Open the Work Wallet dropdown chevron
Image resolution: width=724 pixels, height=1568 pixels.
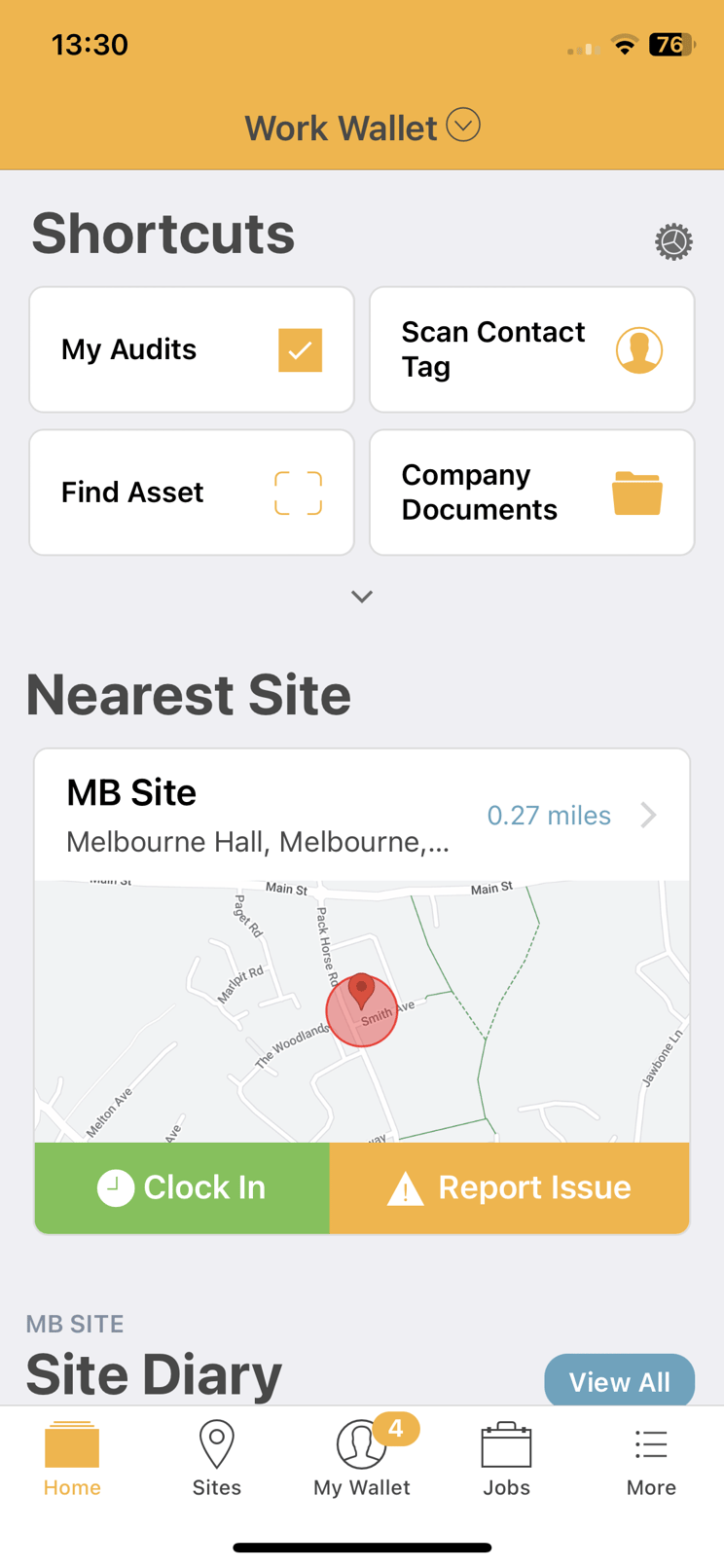[x=464, y=126]
